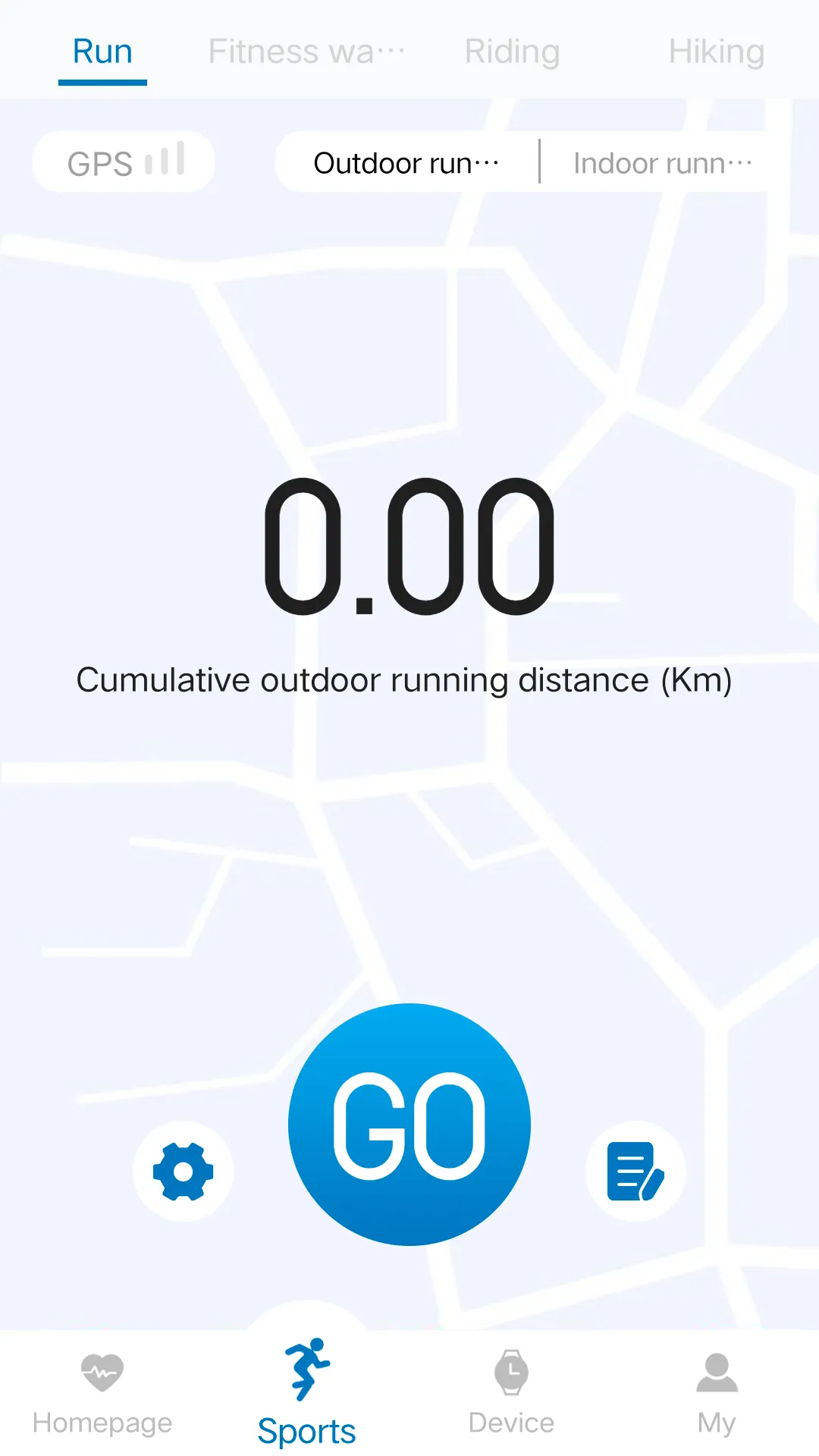Open the My profile tab
The height and width of the screenshot is (1456, 819).
(716, 1392)
